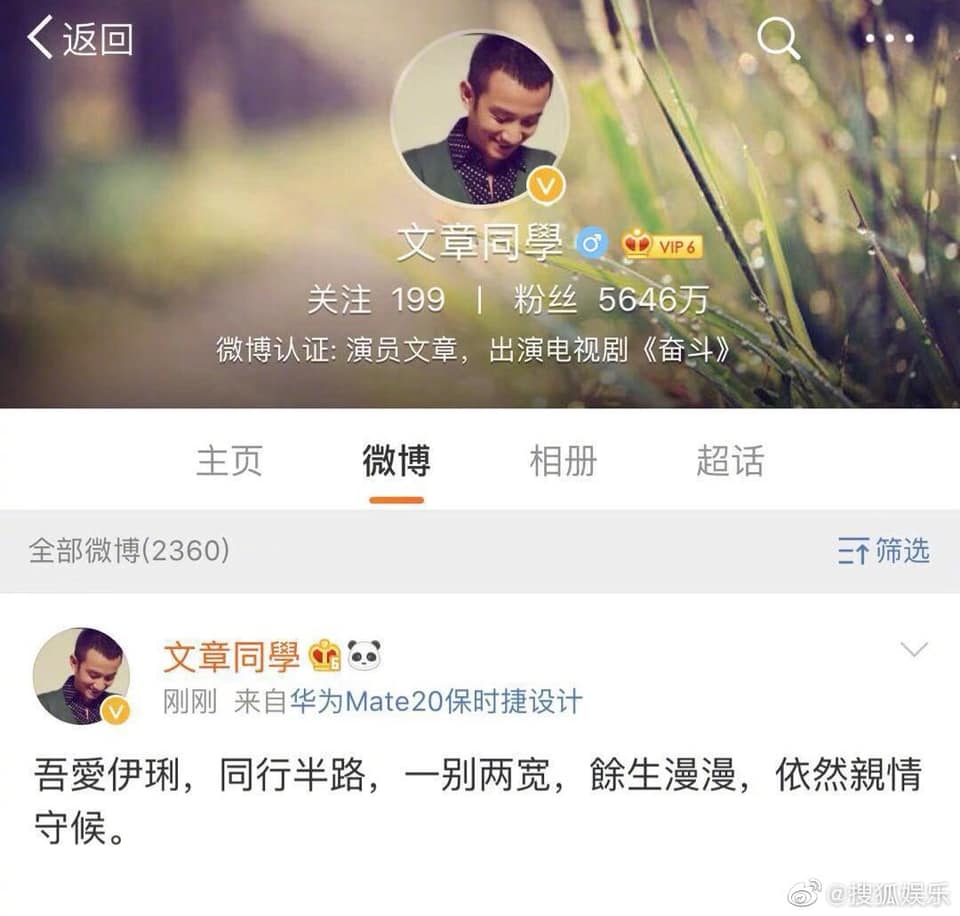The height and width of the screenshot is (916, 960).
Task: Switch to the 相册 tab
Action: click(563, 461)
